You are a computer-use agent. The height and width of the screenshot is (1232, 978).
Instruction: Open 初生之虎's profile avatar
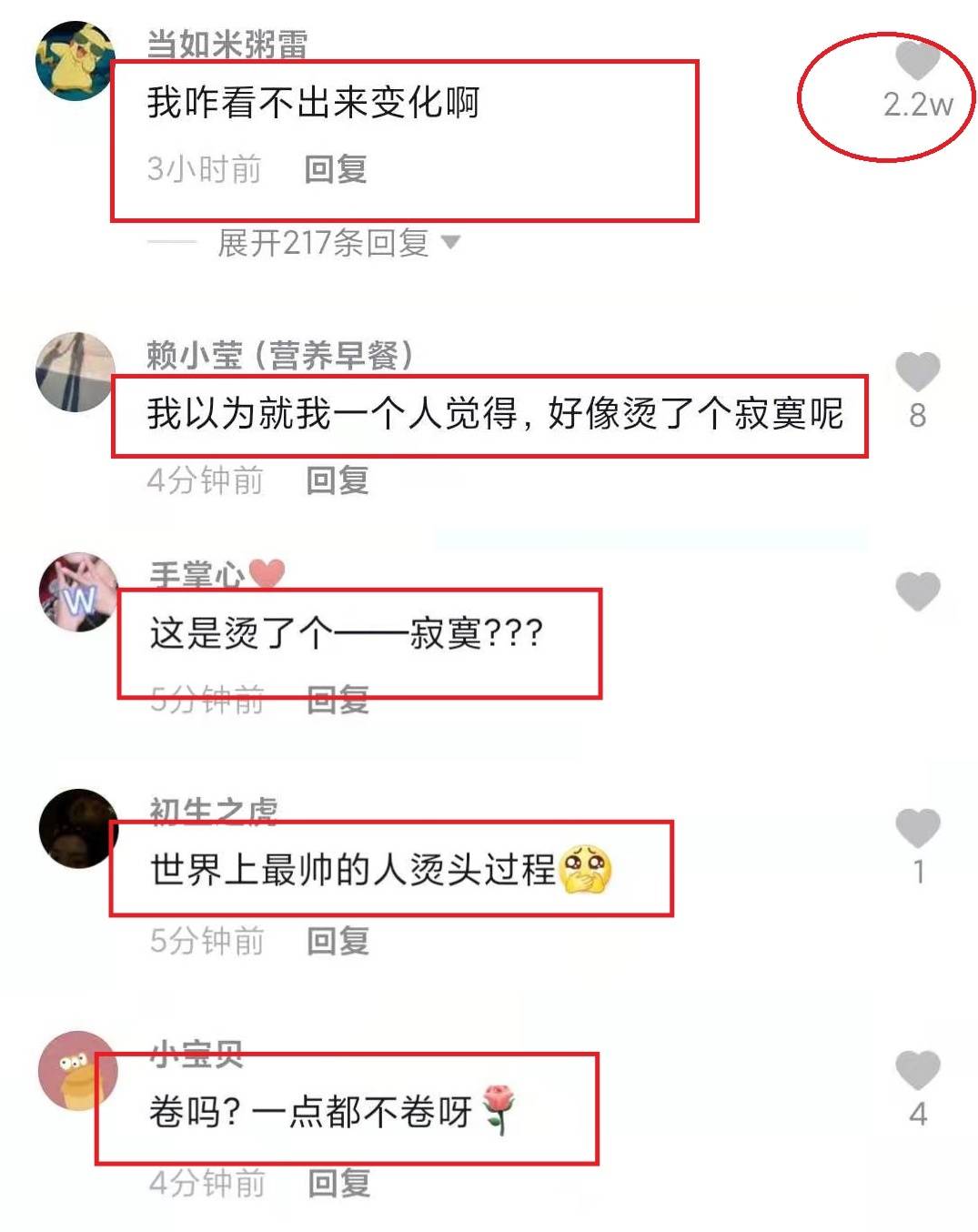click(78, 828)
